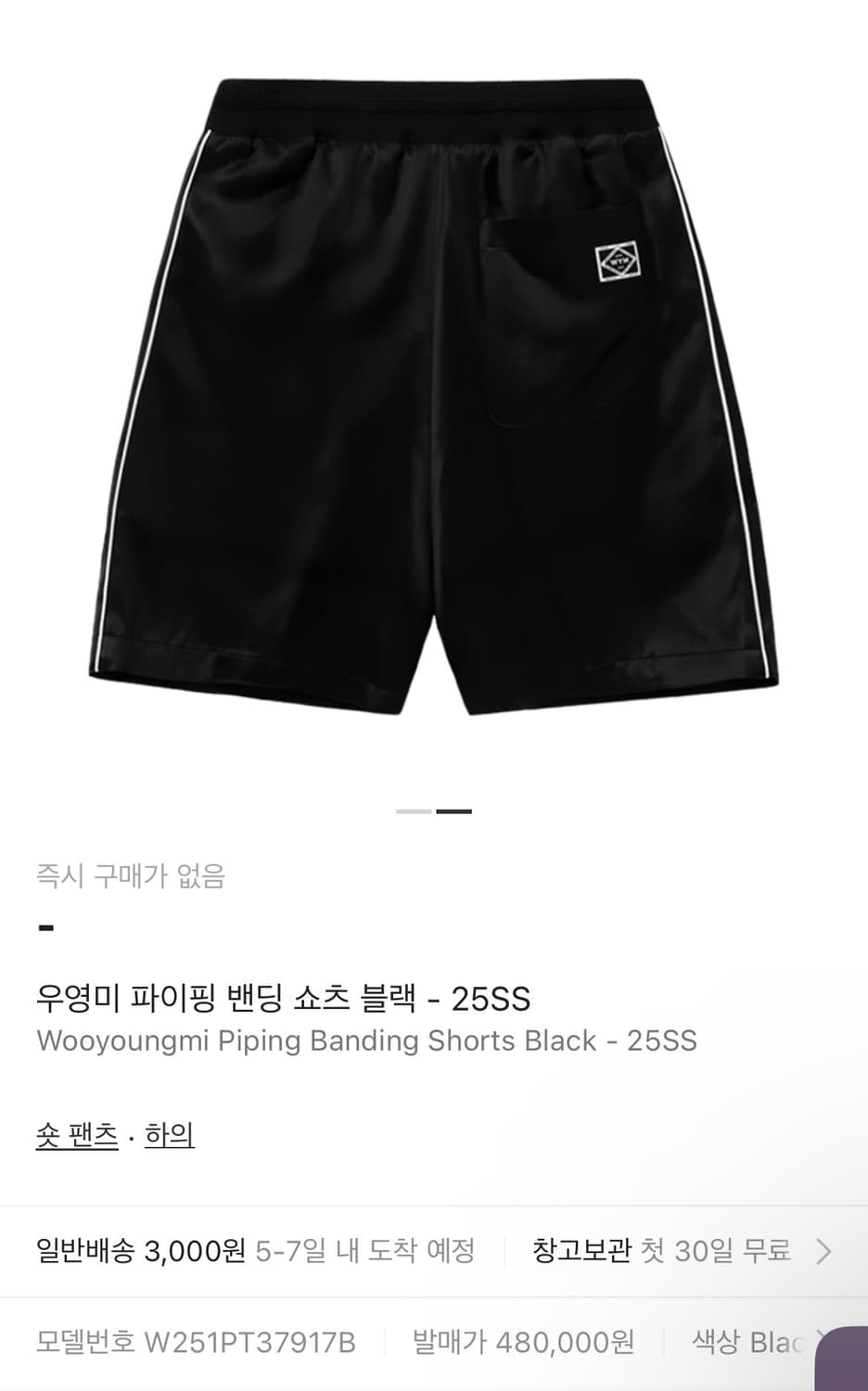Open the 하의 category link

(x=170, y=1132)
